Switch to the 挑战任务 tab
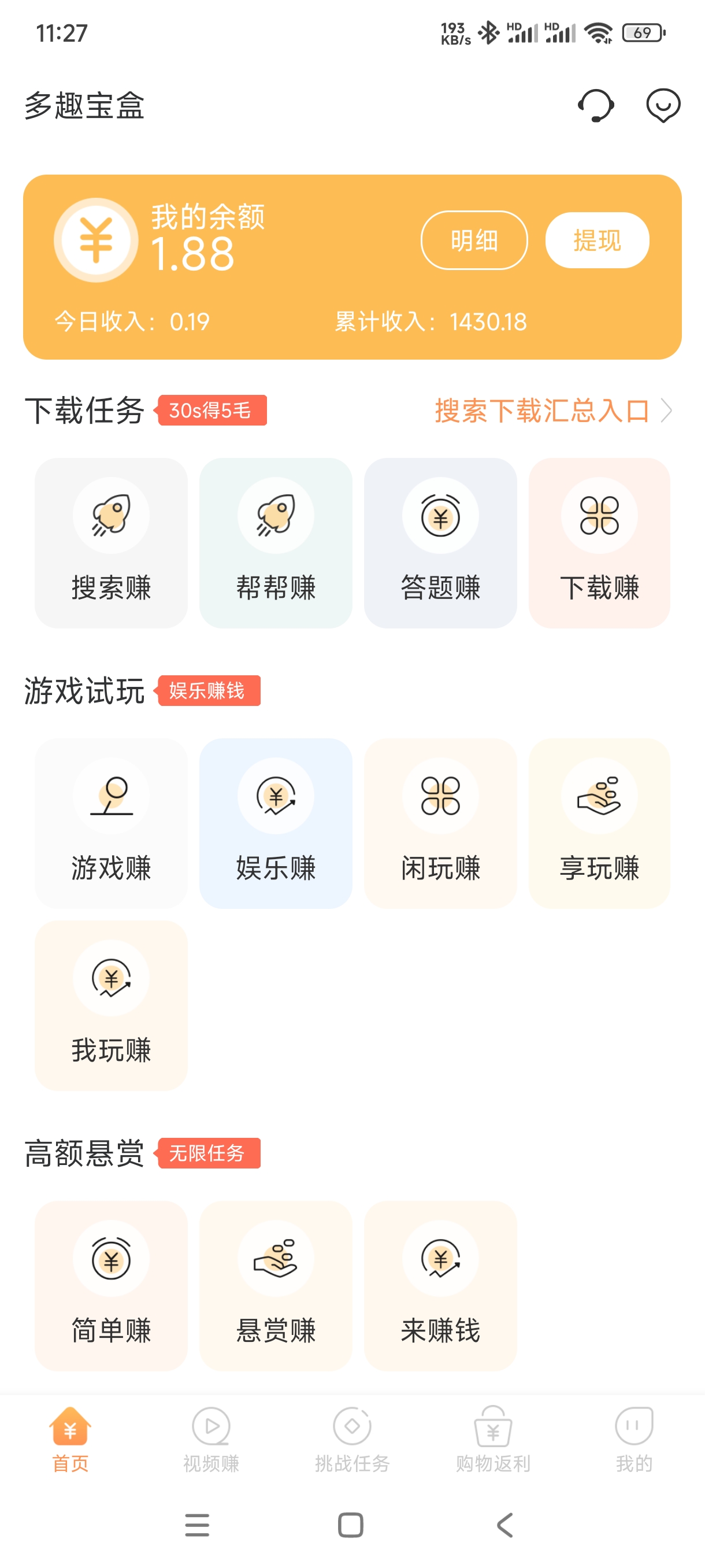 coord(352,1440)
